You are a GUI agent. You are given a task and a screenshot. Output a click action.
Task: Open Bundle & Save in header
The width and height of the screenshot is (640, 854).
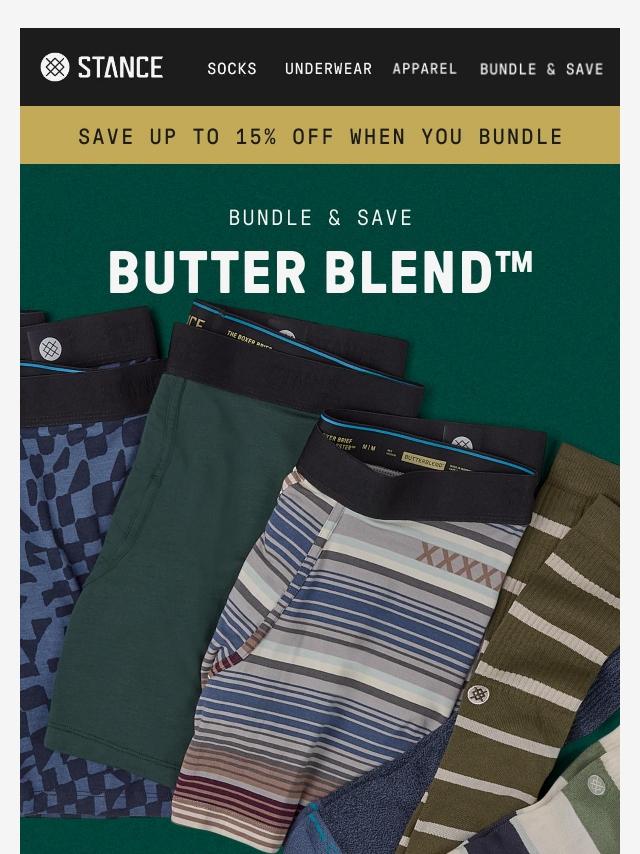click(541, 69)
